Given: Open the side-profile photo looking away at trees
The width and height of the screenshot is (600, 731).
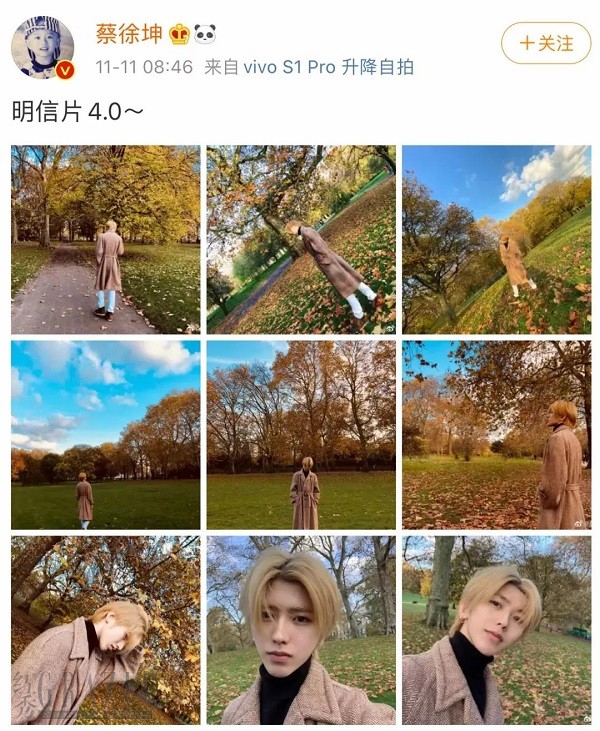Looking at the screenshot, I should click(x=496, y=435).
